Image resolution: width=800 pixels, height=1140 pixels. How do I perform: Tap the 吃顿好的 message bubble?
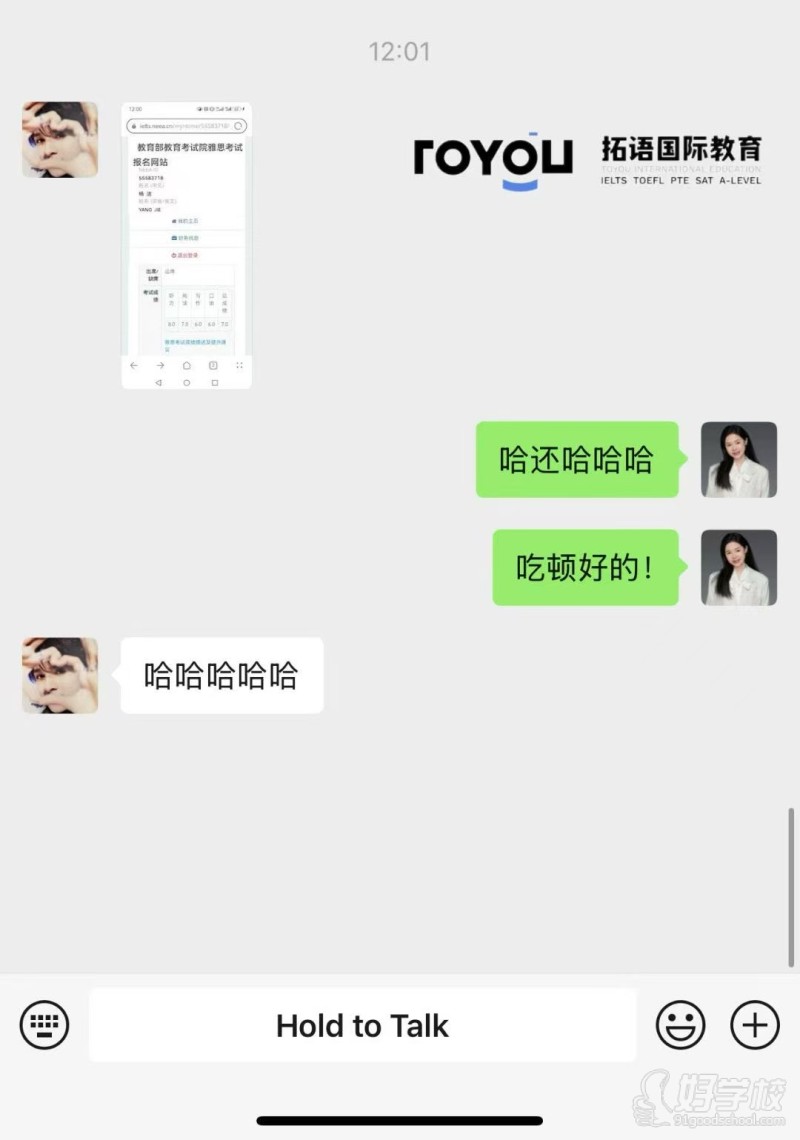coord(586,568)
